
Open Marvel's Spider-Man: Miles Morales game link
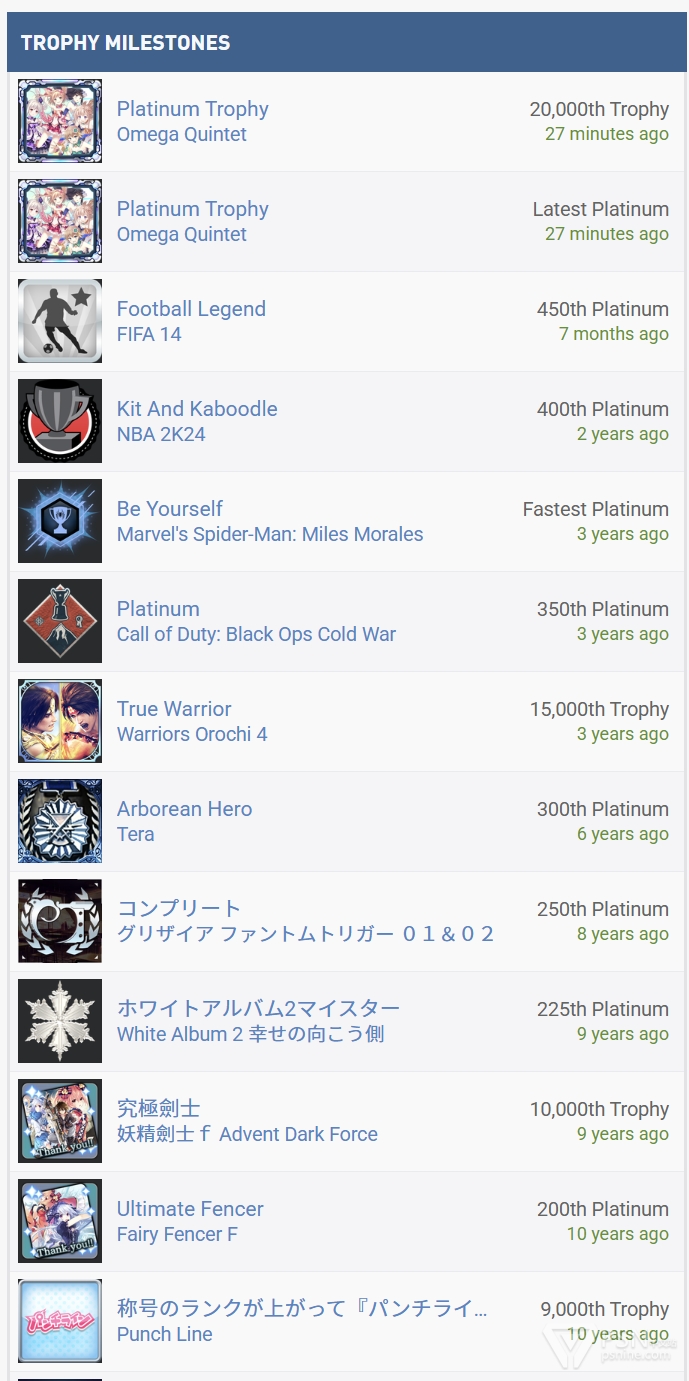pyautogui.click(x=269, y=534)
